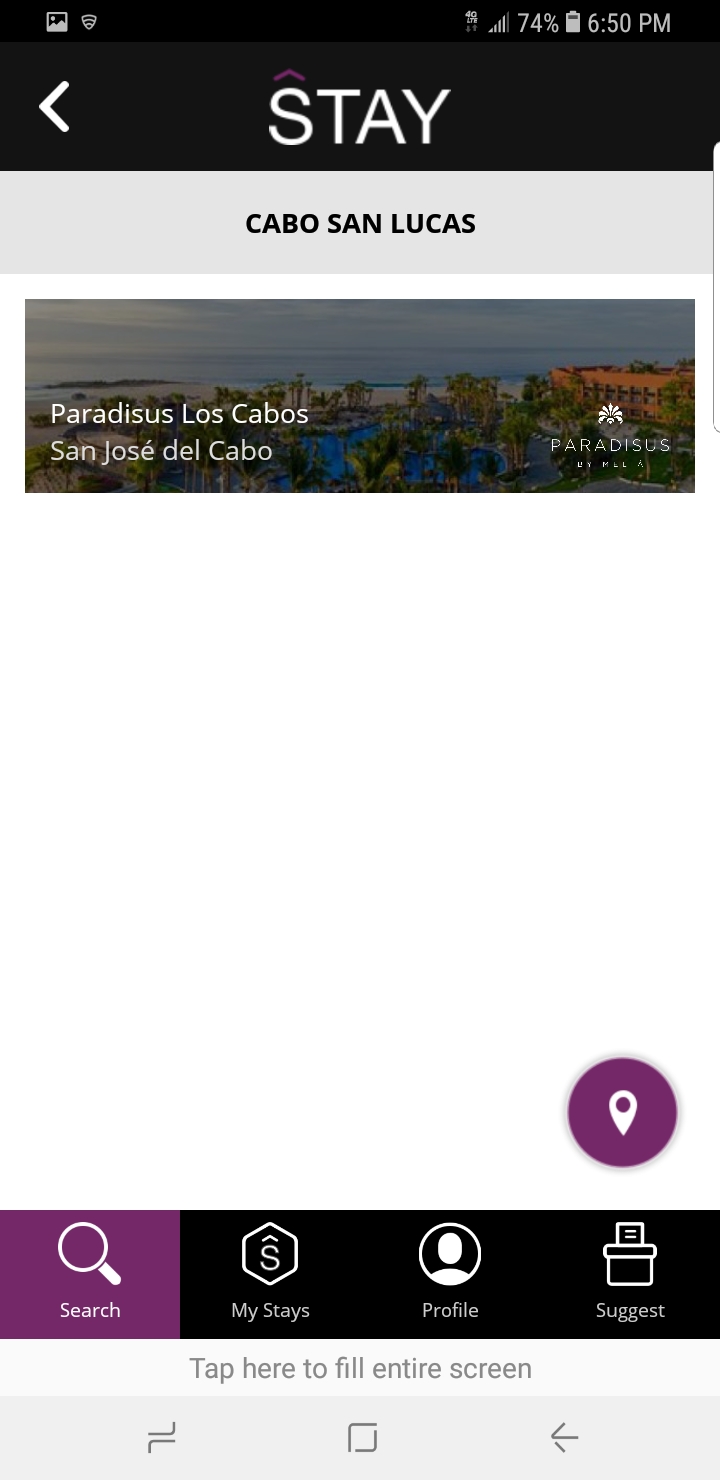The image size is (720, 1480).
Task: Select the Search tab
Action: (x=90, y=1274)
